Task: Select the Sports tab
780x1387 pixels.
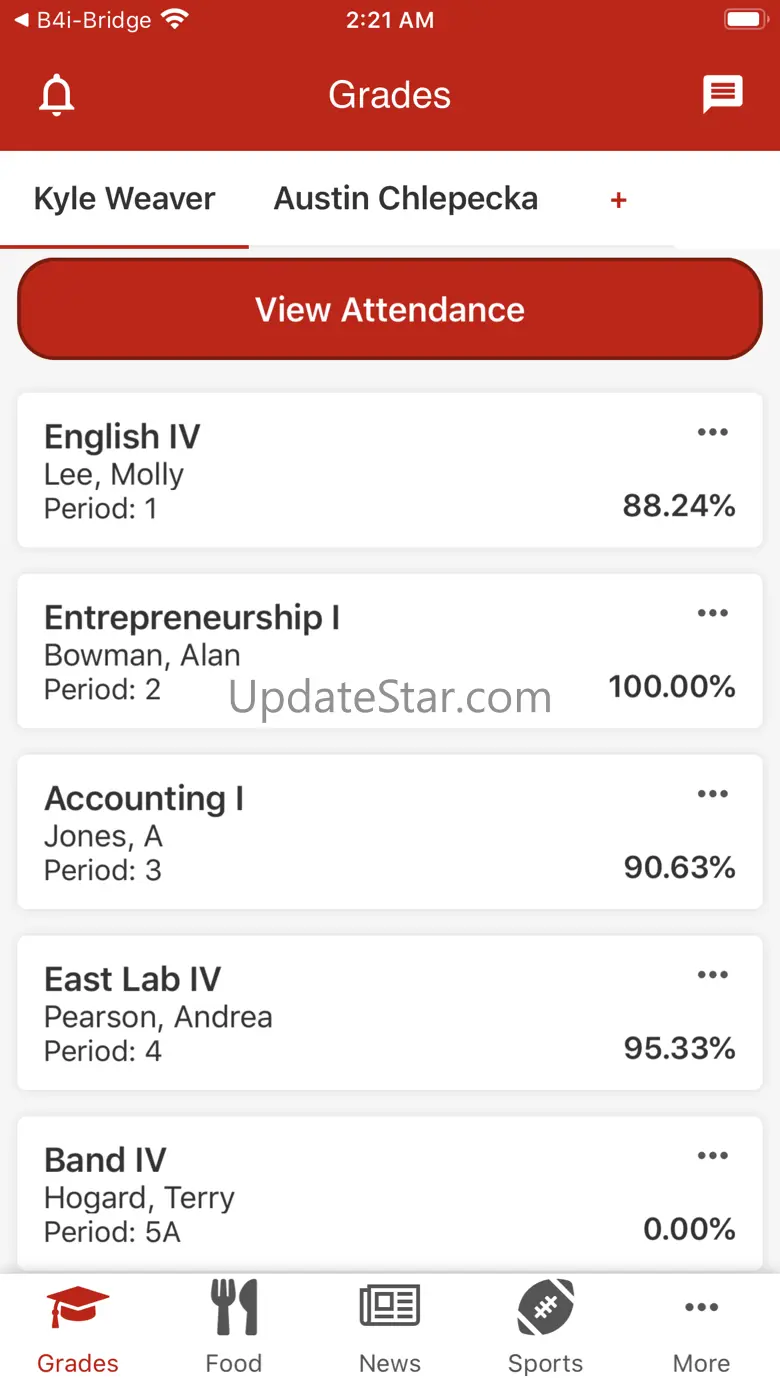Action: click(545, 1325)
